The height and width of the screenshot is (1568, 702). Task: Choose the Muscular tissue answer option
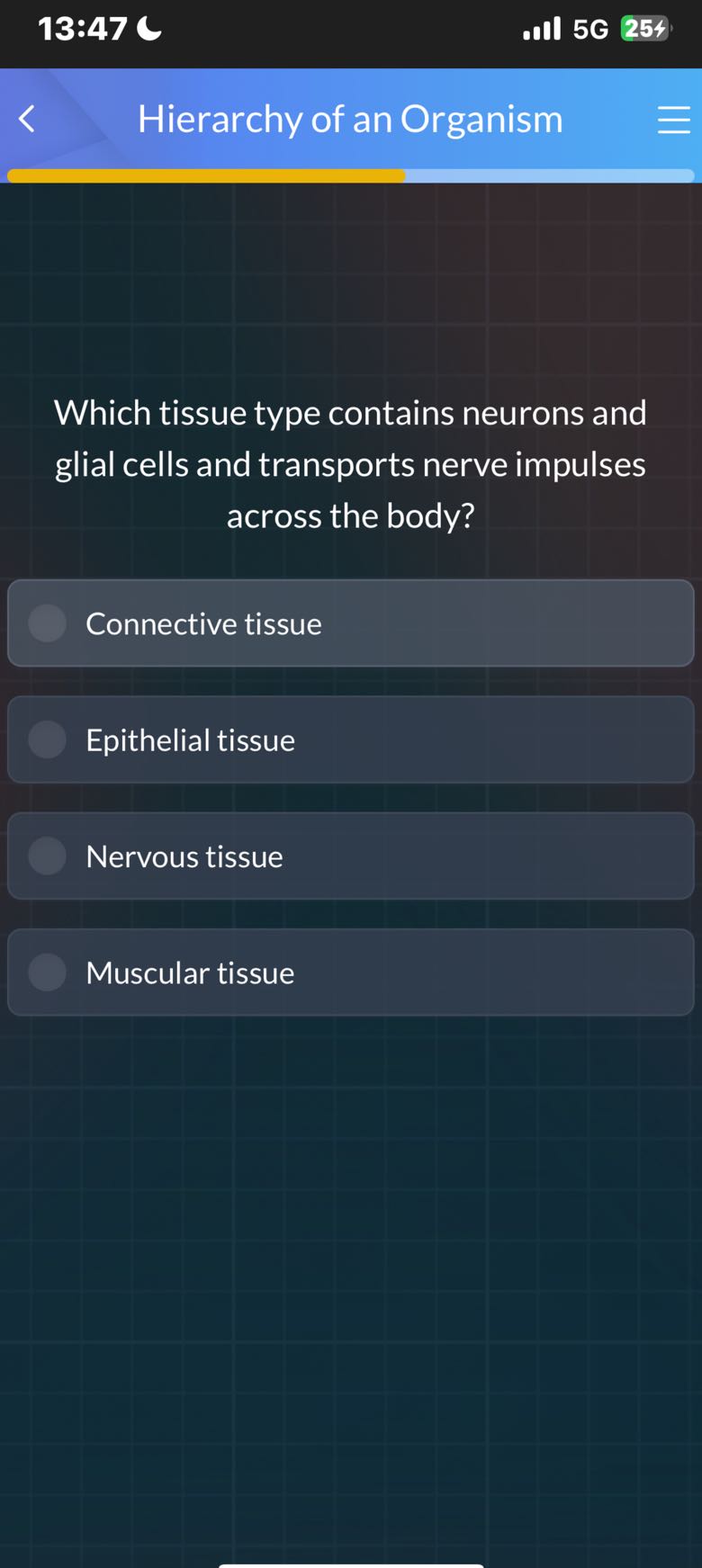pos(350,972)
